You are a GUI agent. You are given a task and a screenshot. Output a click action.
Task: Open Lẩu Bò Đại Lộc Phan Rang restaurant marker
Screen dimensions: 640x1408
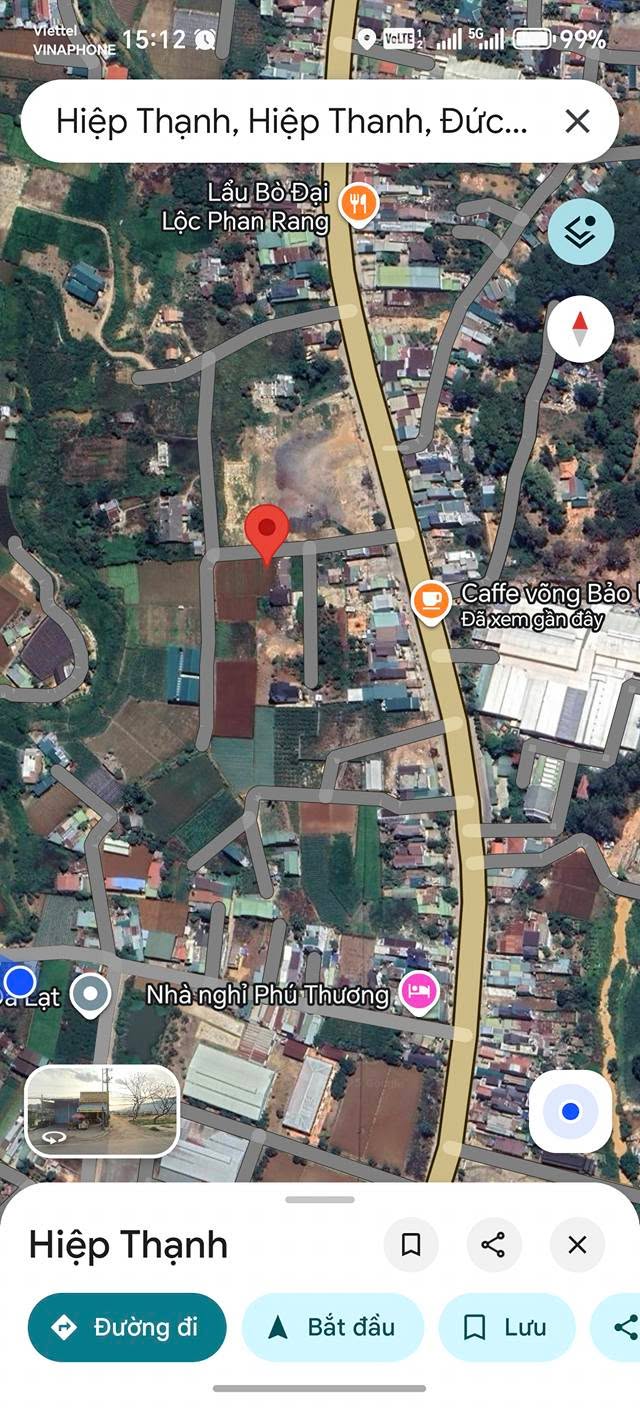357,205
